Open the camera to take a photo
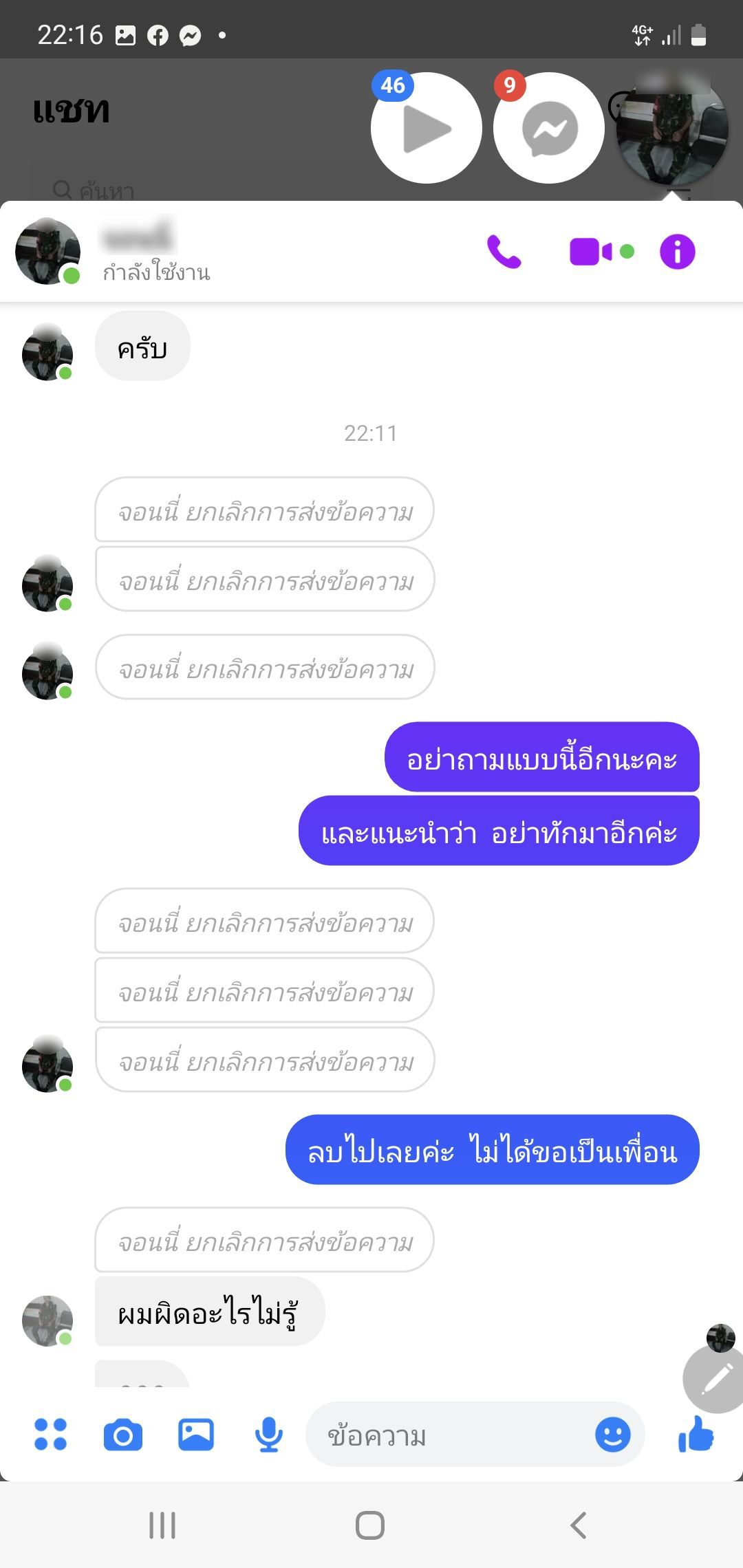Image resolution: width=743 pixels, height=1568 pixels. pos(123,1435)
